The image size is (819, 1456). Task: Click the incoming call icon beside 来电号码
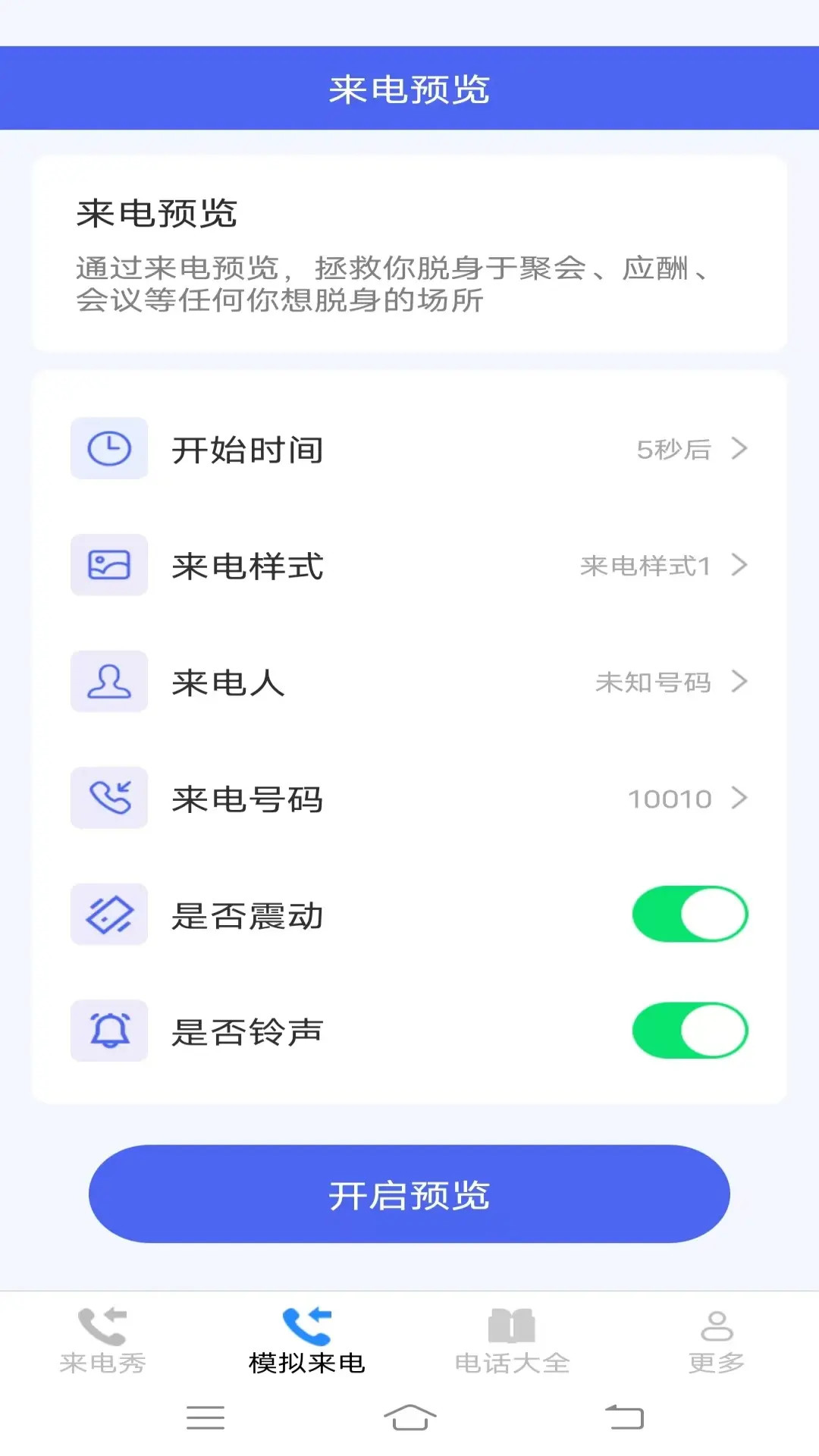coord(108,798)
